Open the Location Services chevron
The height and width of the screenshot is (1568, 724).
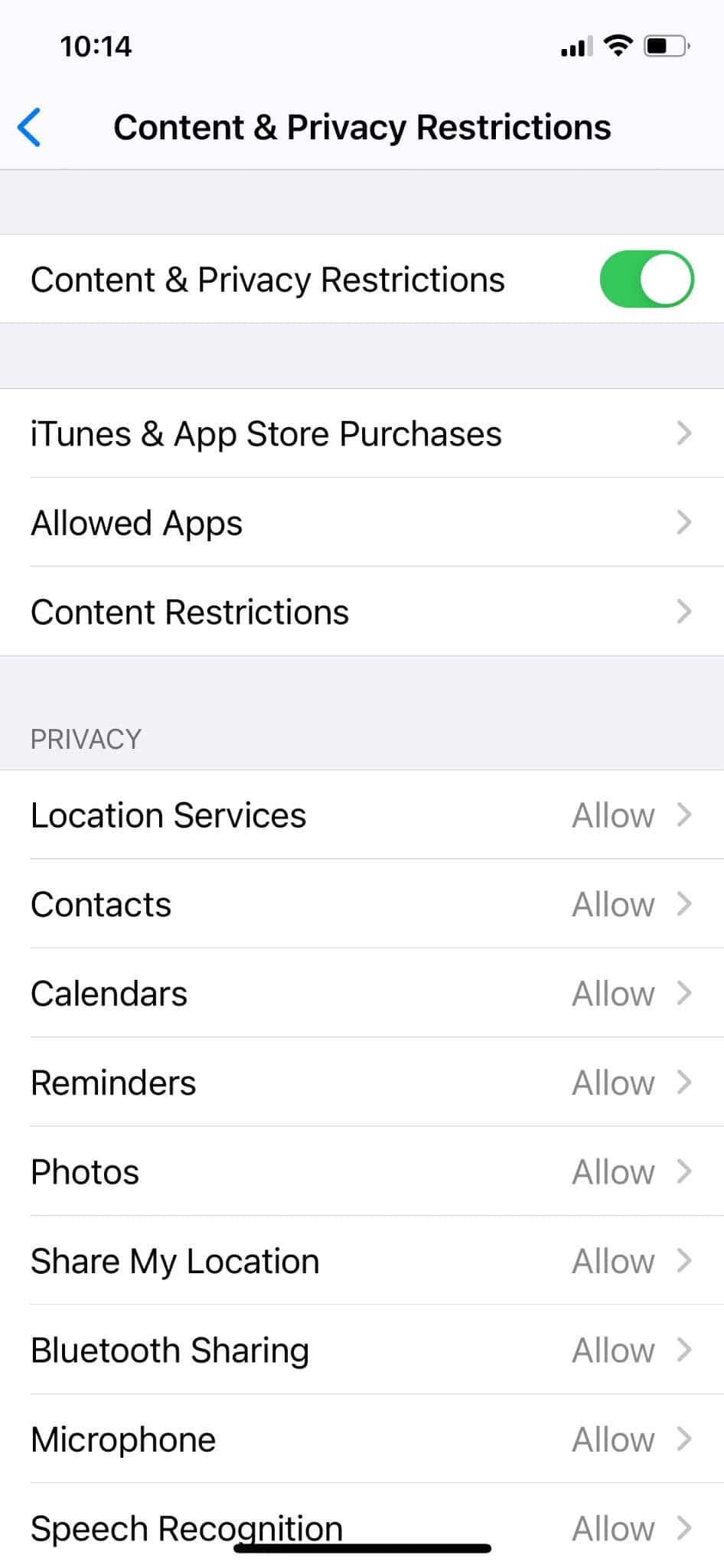(x=683, y=815)
